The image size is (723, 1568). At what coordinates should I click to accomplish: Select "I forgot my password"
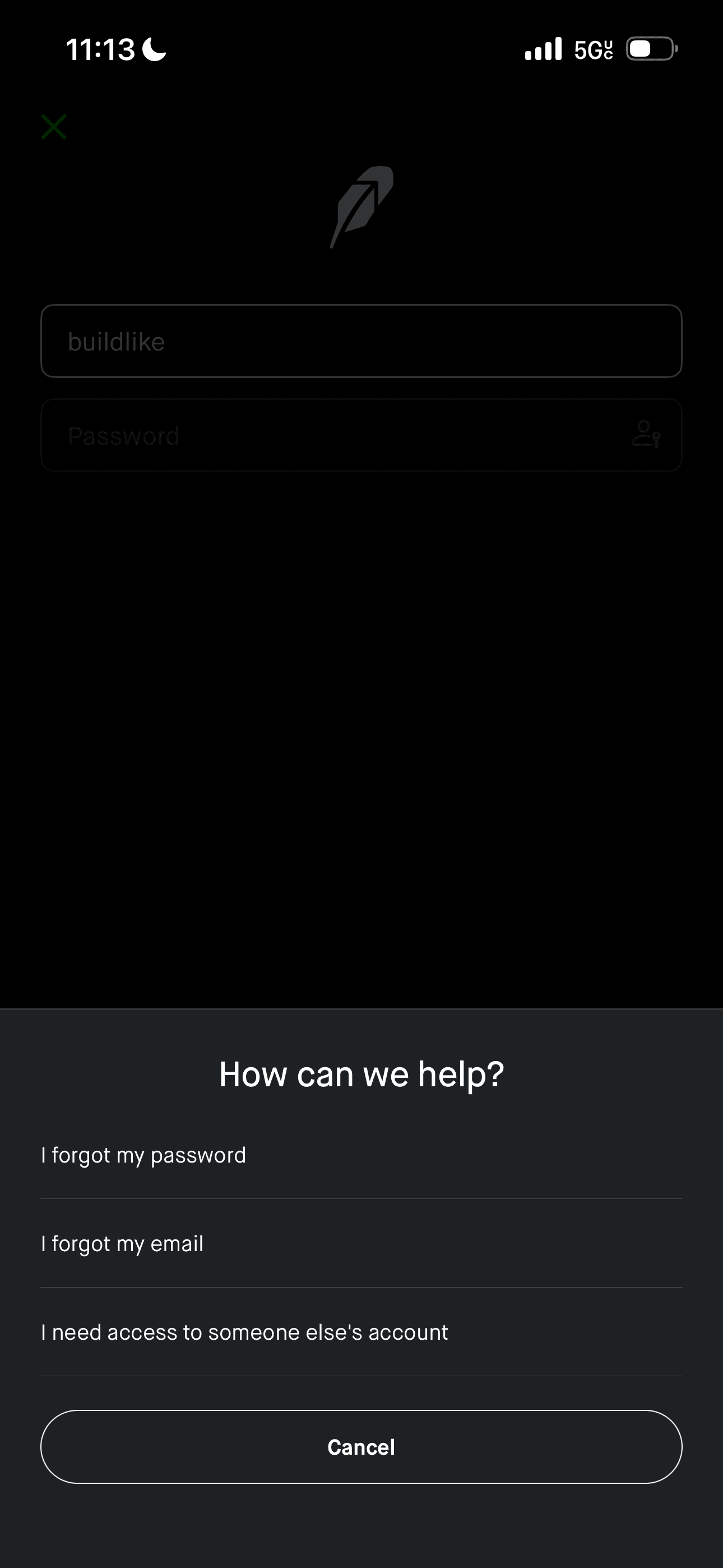coord(361,1155)
